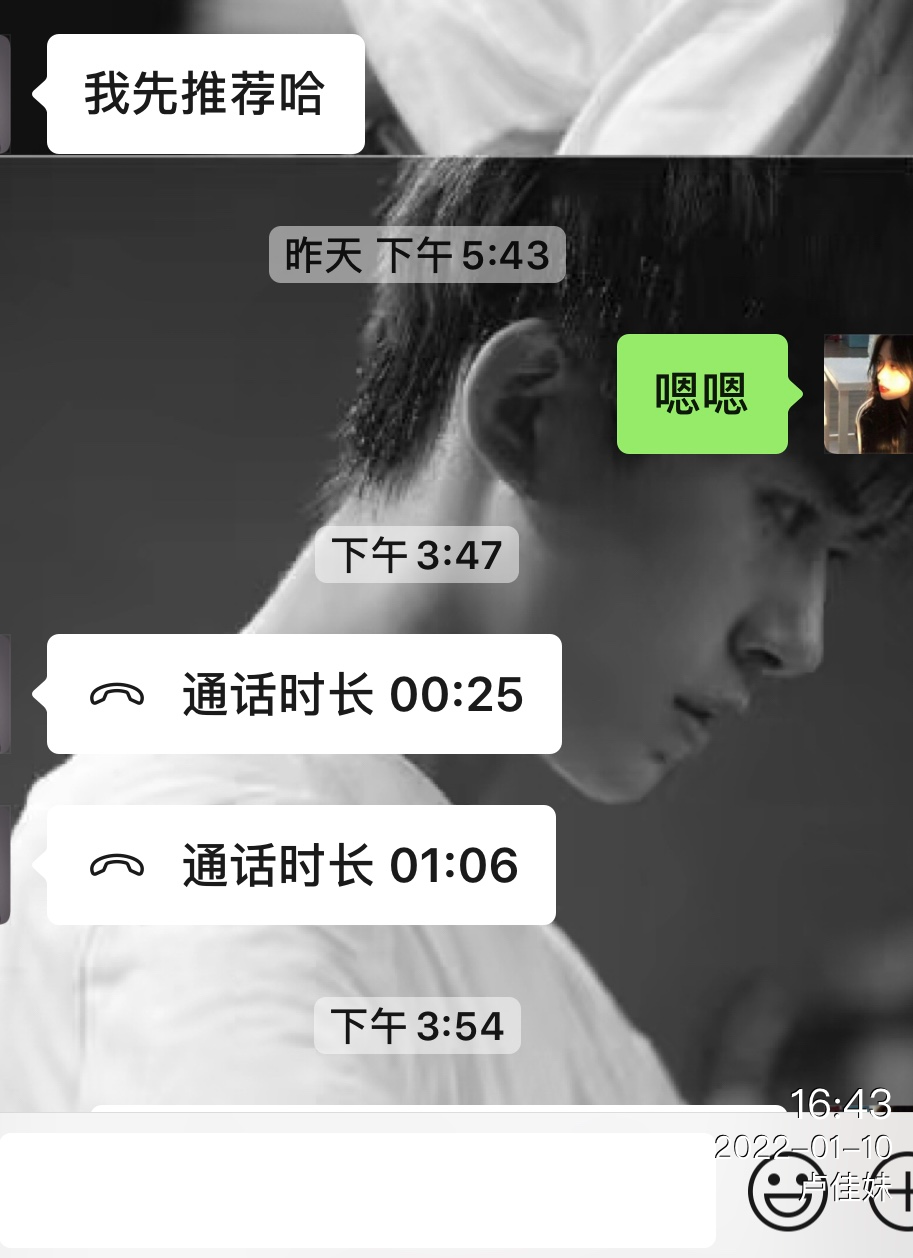Open my avatar beside the 嗯嗯 message
The width and height of the screenshot is (913, 1258).
pos(868,394)
